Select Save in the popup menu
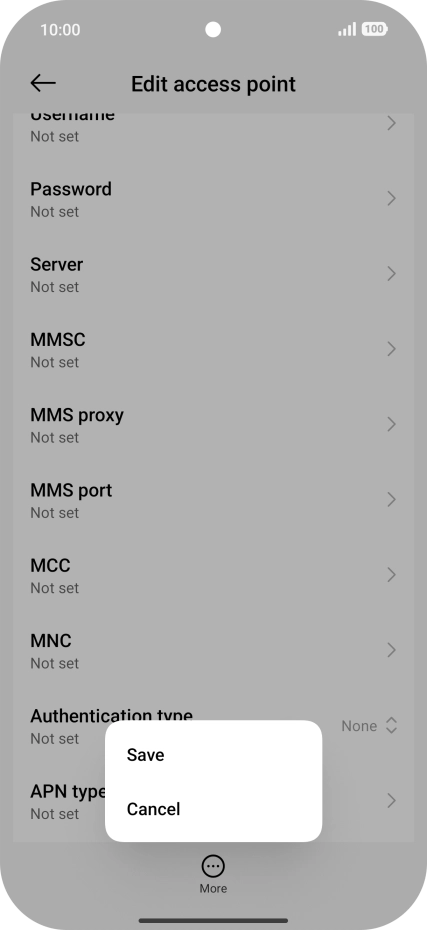The height and width of the screenshot is (930, 427). (x=214, y=754)
